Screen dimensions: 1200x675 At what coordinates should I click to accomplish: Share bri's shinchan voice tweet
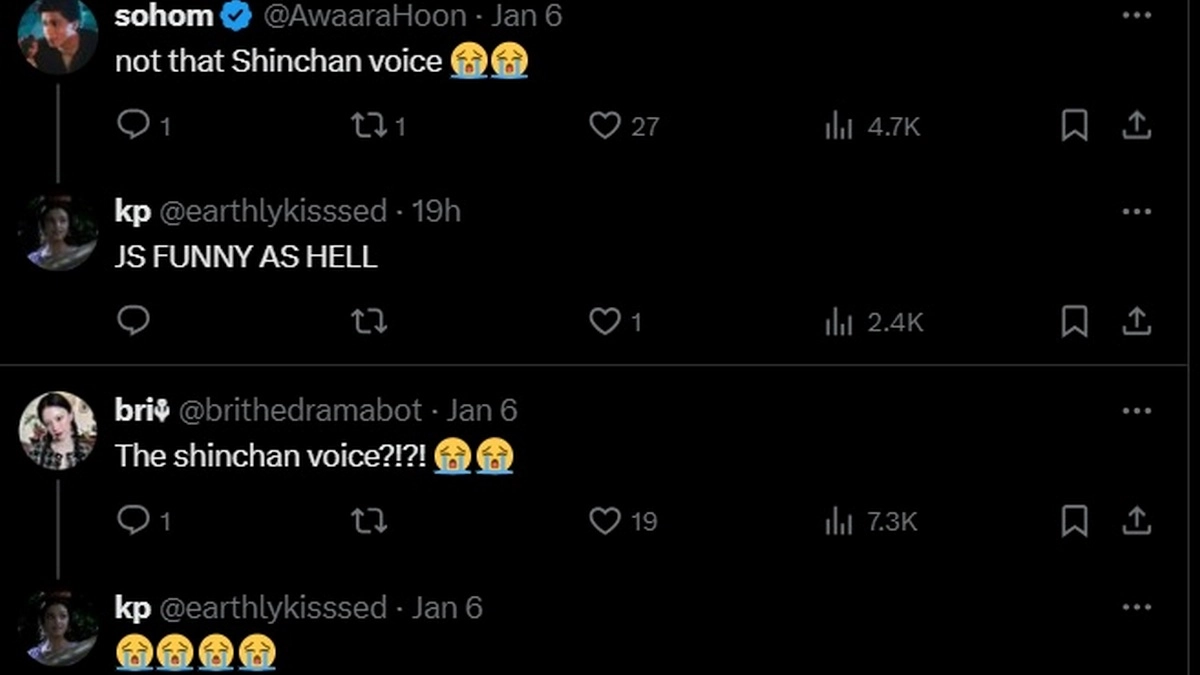click(x=1136, y=521)
